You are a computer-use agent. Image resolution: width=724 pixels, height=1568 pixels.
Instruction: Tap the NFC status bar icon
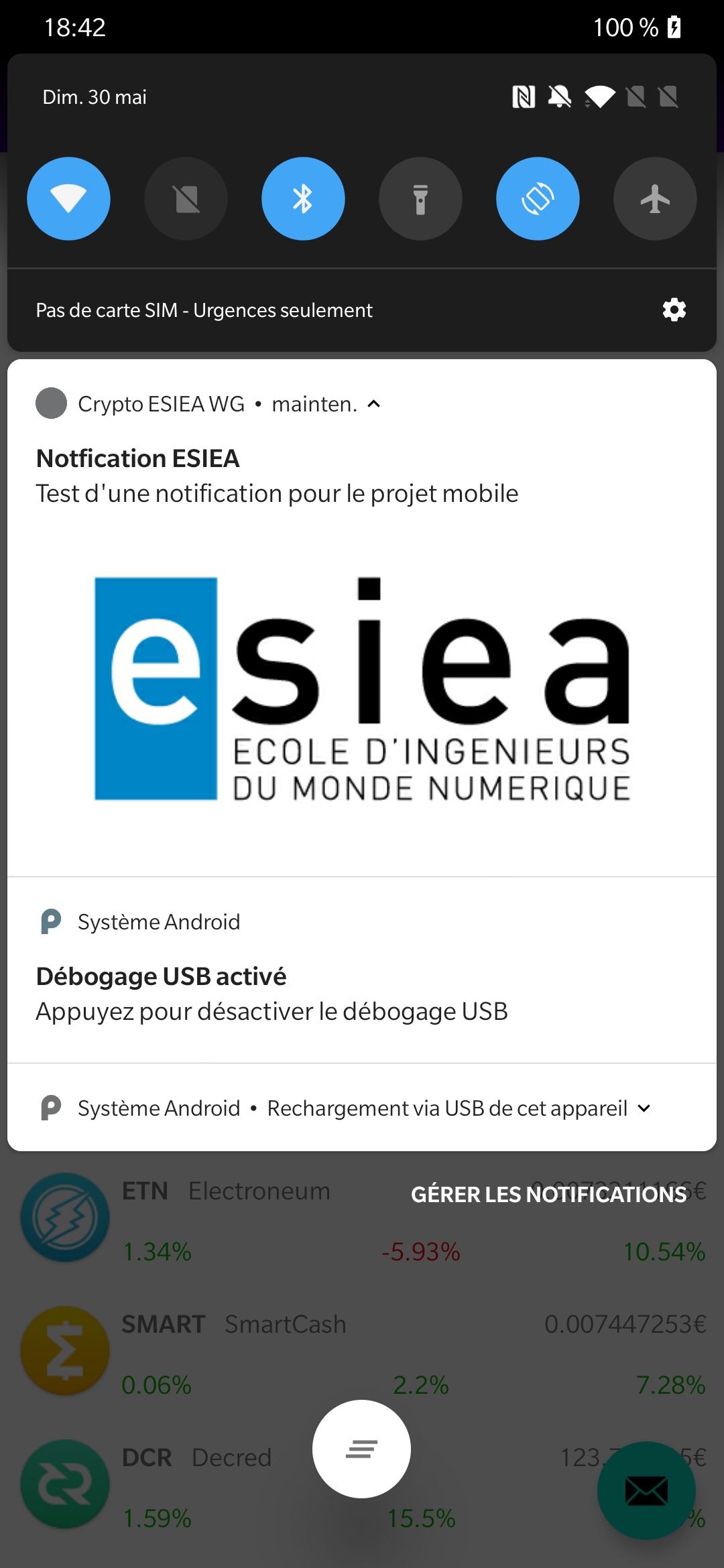click(524, 96)
